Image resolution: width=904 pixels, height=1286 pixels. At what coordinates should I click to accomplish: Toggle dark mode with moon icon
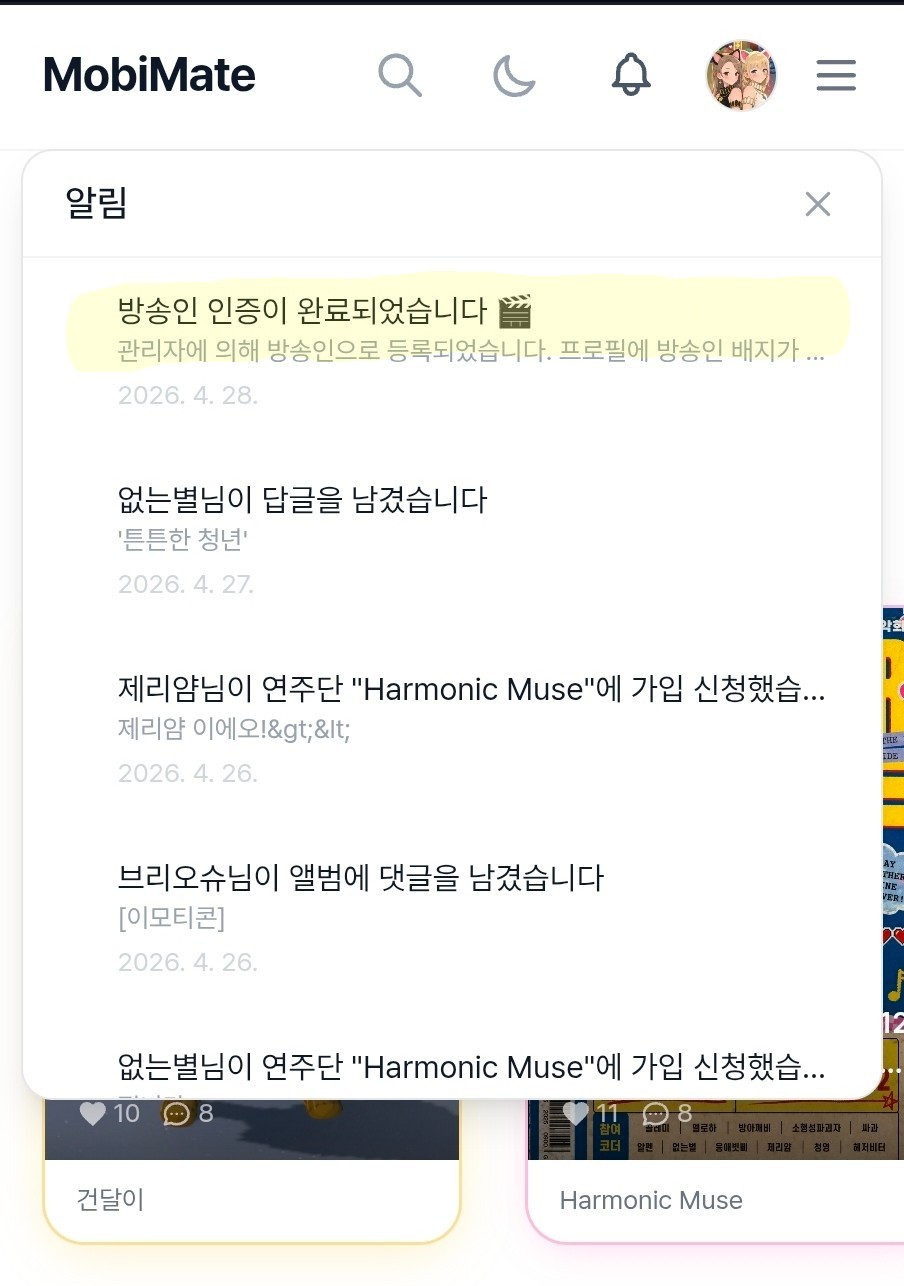pos(515,75)
